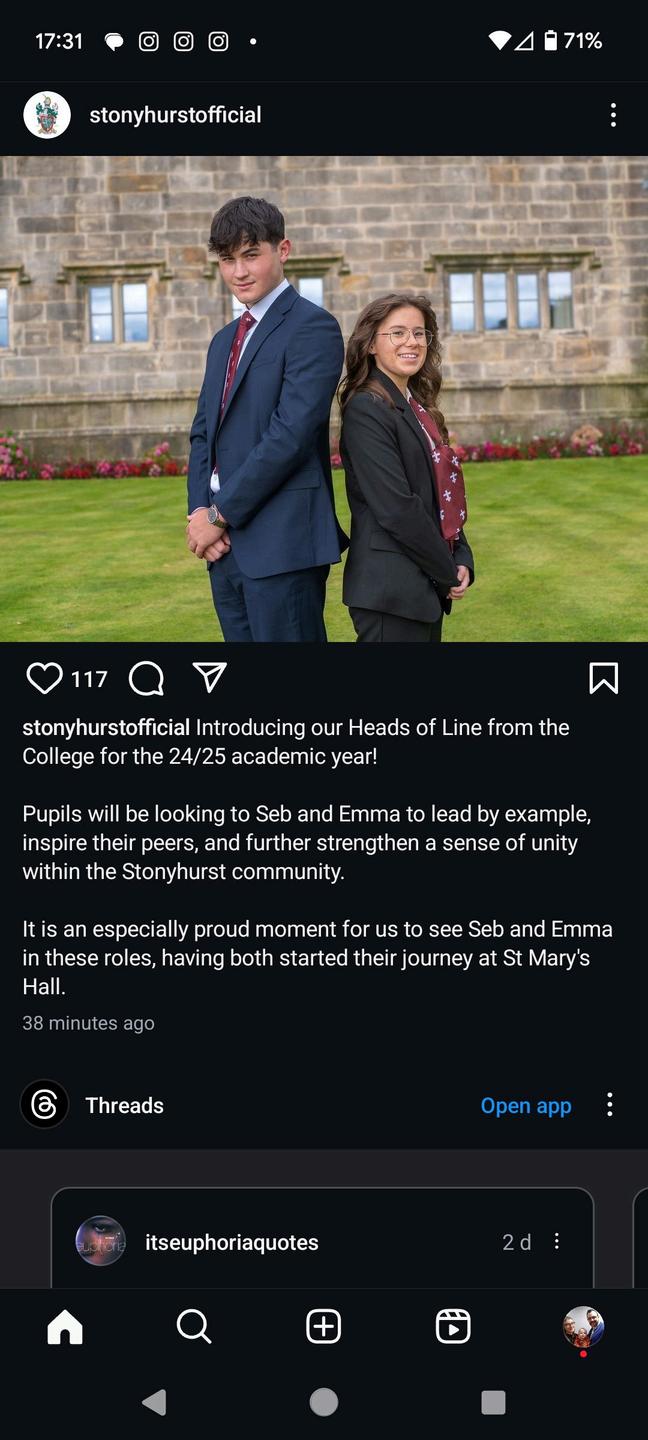648x1440 pixels.
Task: Share the post via paper plane
Action: [x=209, y=677]
